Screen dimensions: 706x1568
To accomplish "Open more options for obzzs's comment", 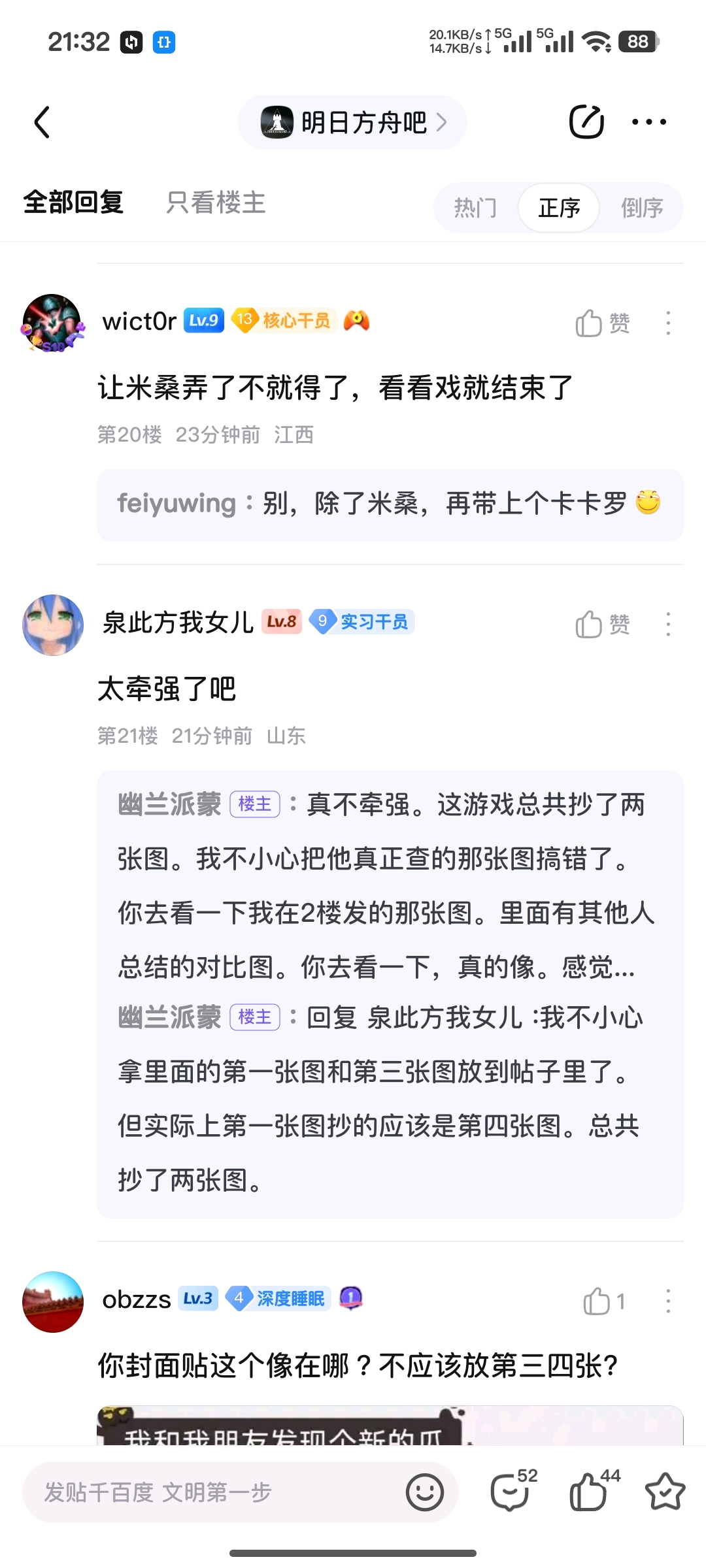I will point(667,1301).
